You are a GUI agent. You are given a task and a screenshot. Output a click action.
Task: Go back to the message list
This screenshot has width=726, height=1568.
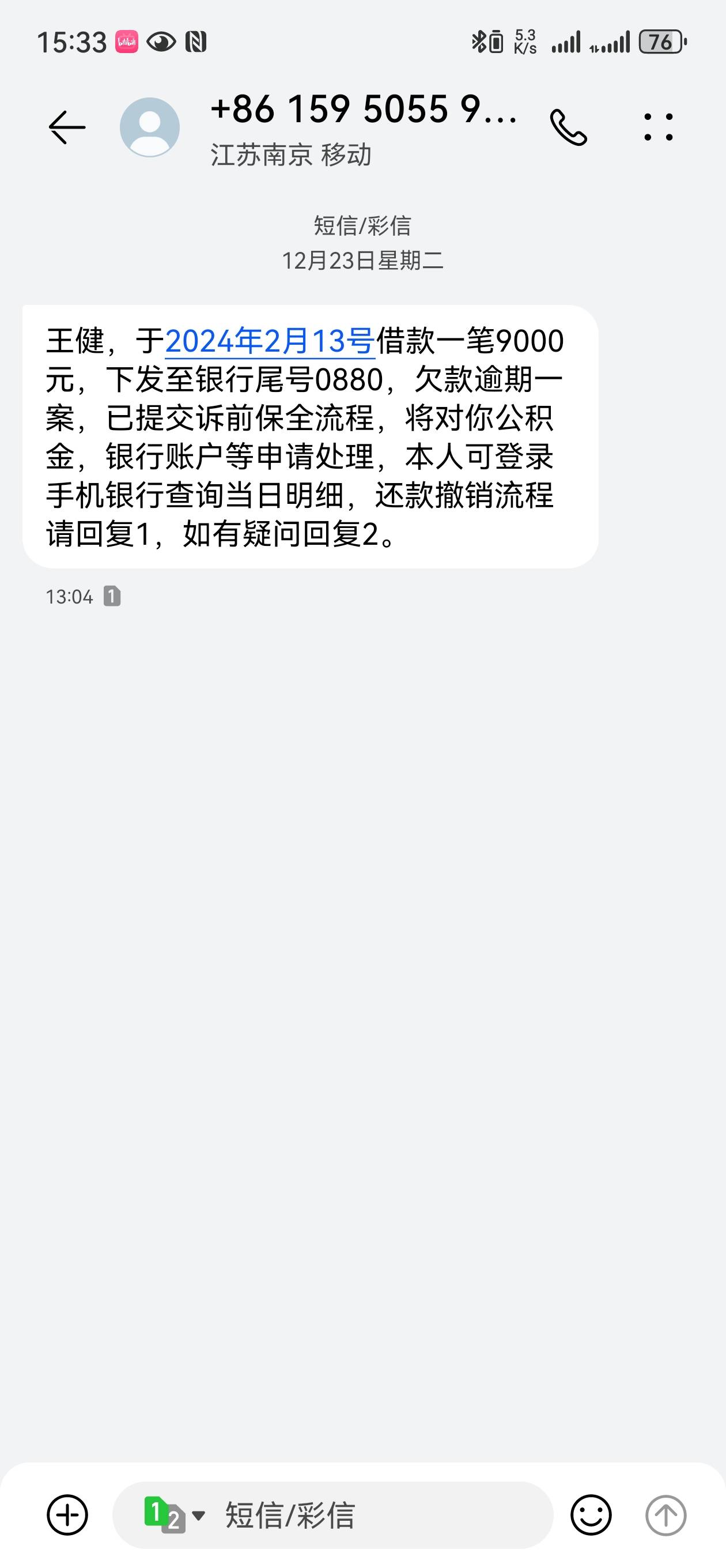click(66, 127)
